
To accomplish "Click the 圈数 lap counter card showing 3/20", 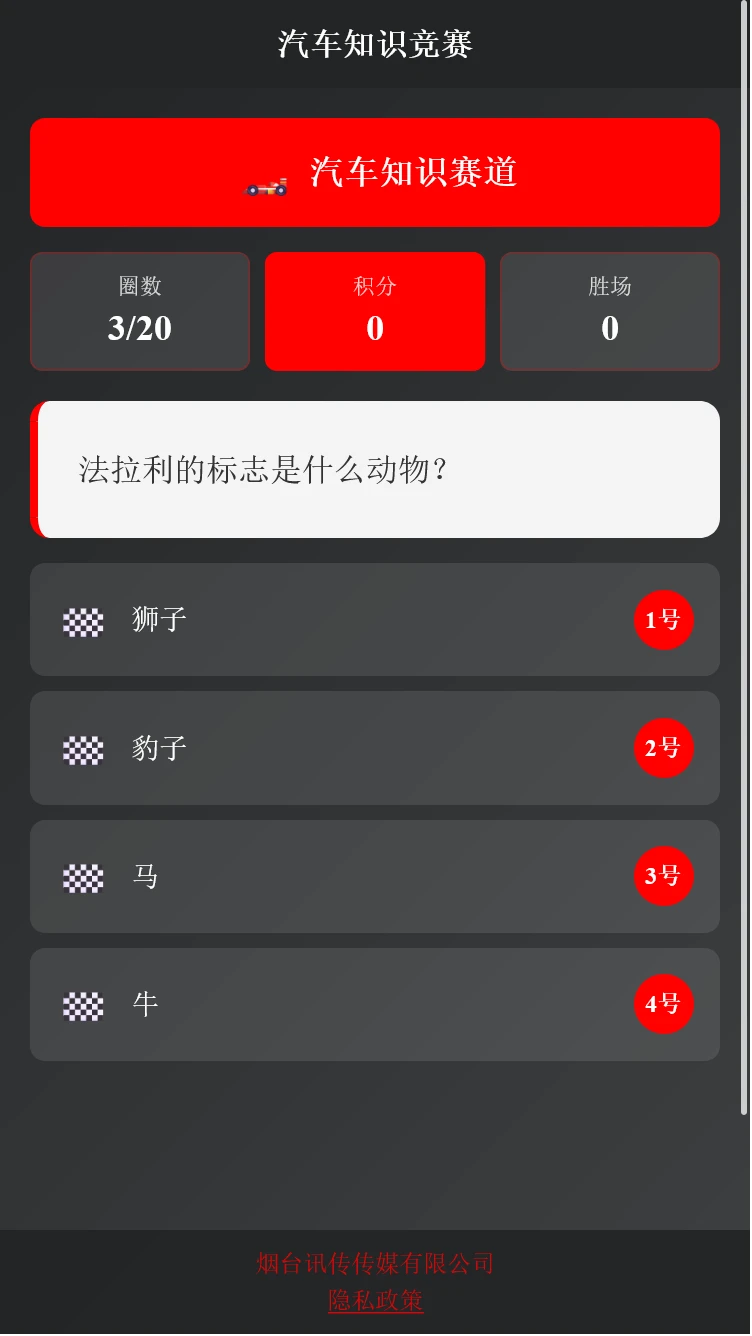I will [x=140, y=311].
